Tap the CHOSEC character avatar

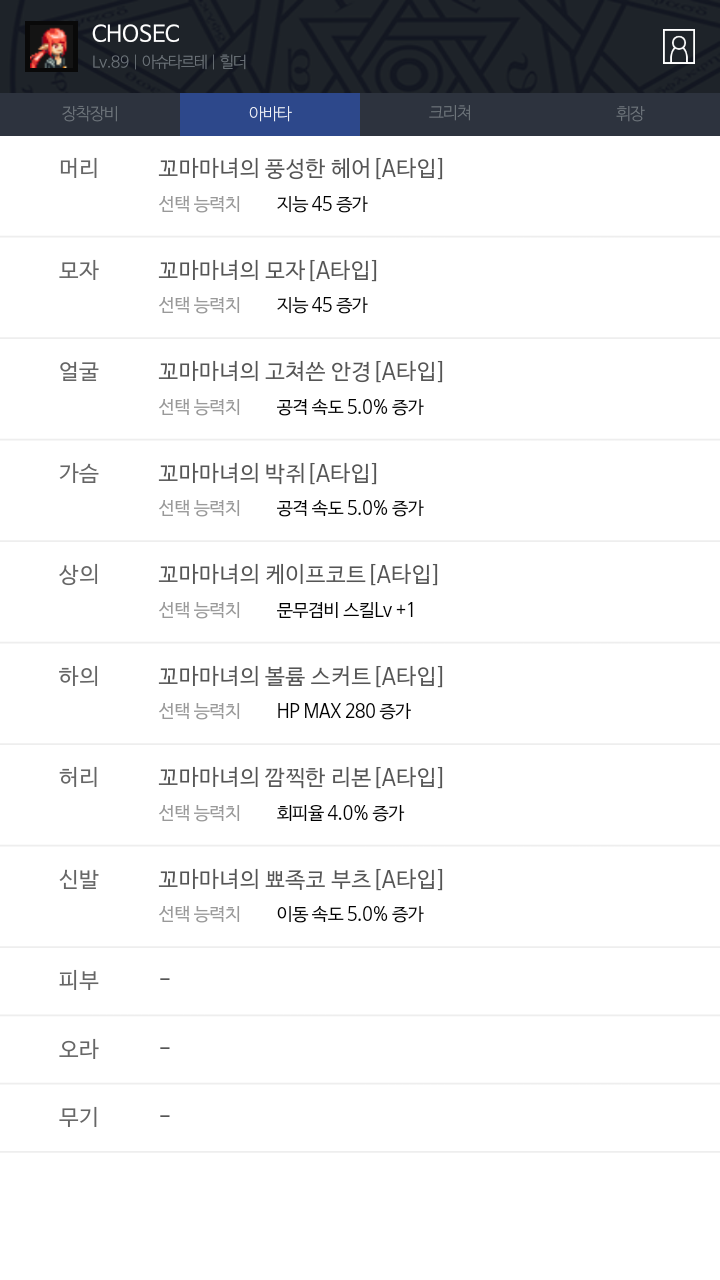51,47
